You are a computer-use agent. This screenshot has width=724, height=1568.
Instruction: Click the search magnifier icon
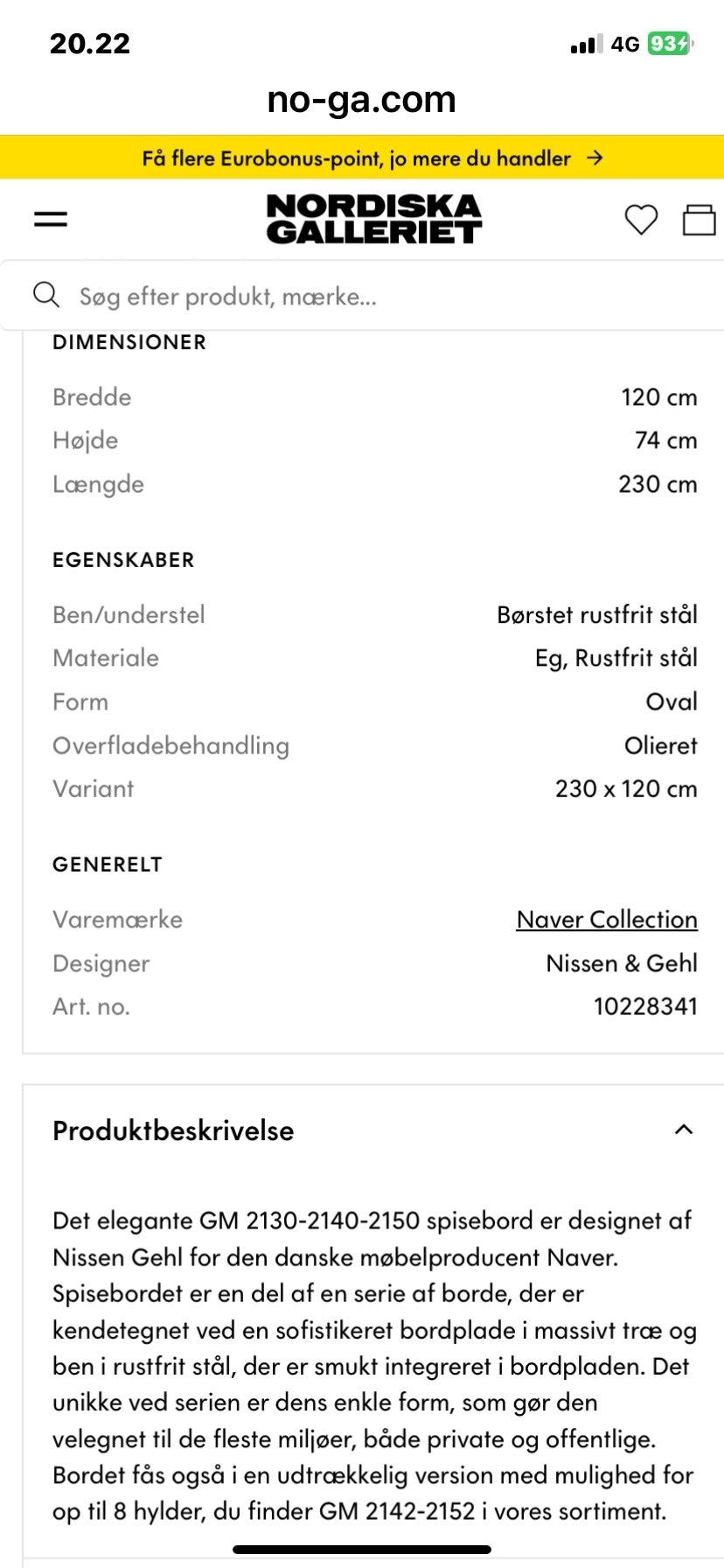(x=47, y=295)
